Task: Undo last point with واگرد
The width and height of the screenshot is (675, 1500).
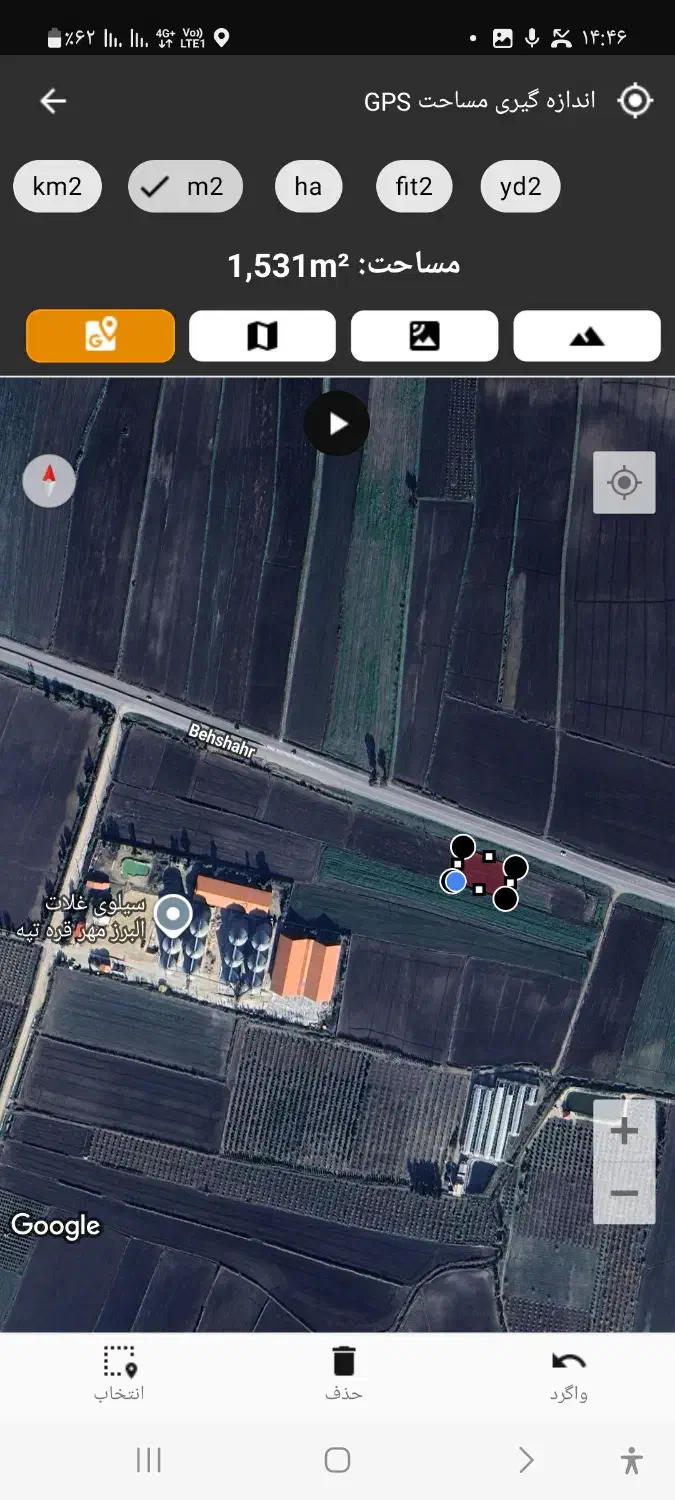Action: [x=568, y=1374]
